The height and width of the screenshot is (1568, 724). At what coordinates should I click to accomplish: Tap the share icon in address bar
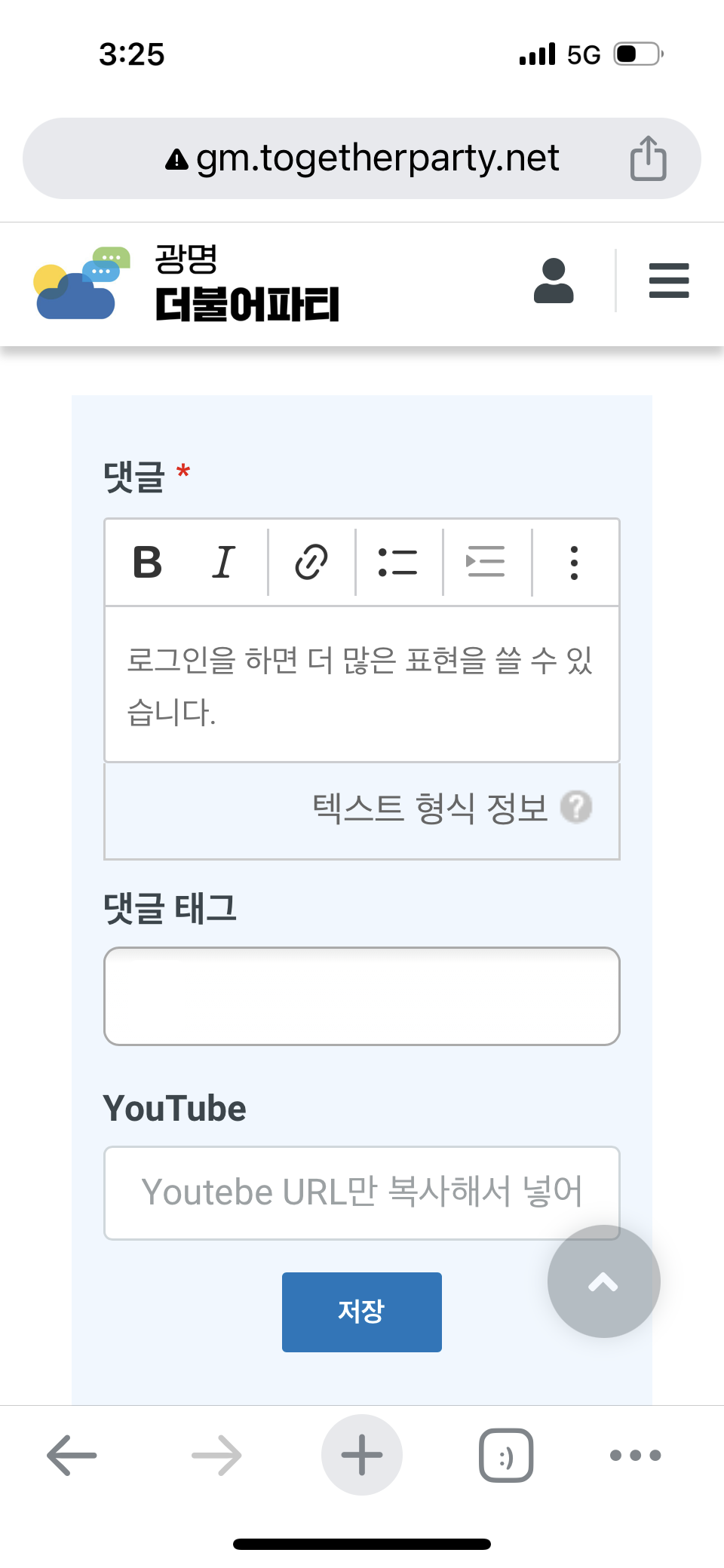(x=649, y=158)
